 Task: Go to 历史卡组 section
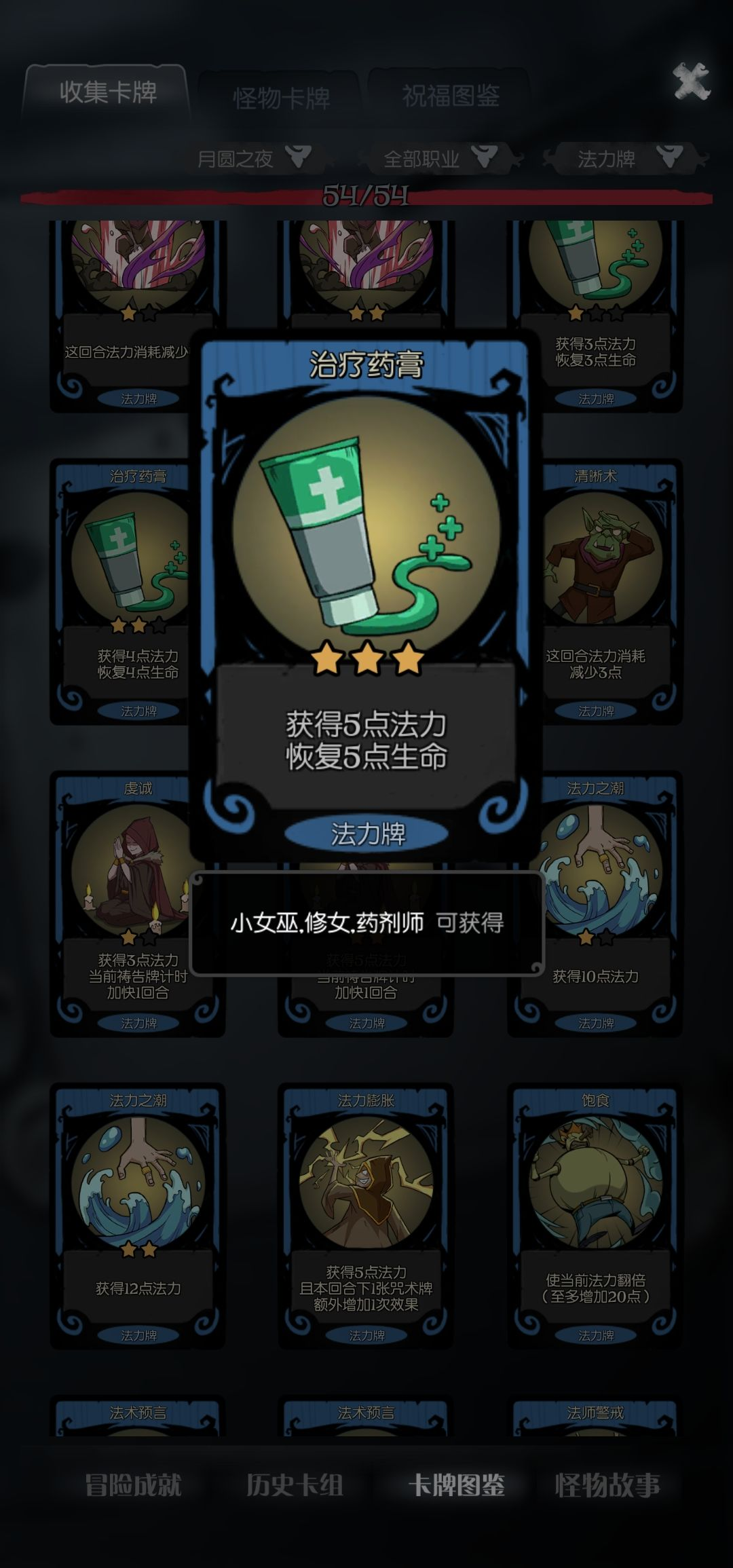[295, 1485]
